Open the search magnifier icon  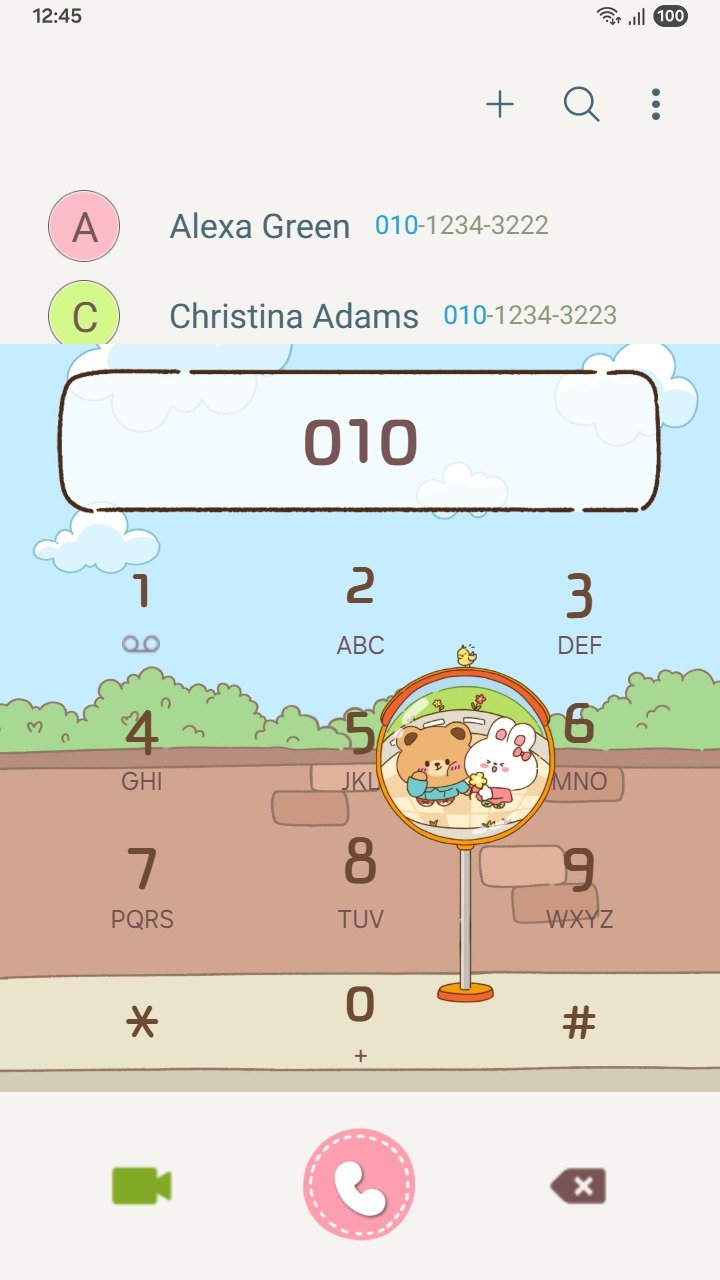tap(581, 104)
